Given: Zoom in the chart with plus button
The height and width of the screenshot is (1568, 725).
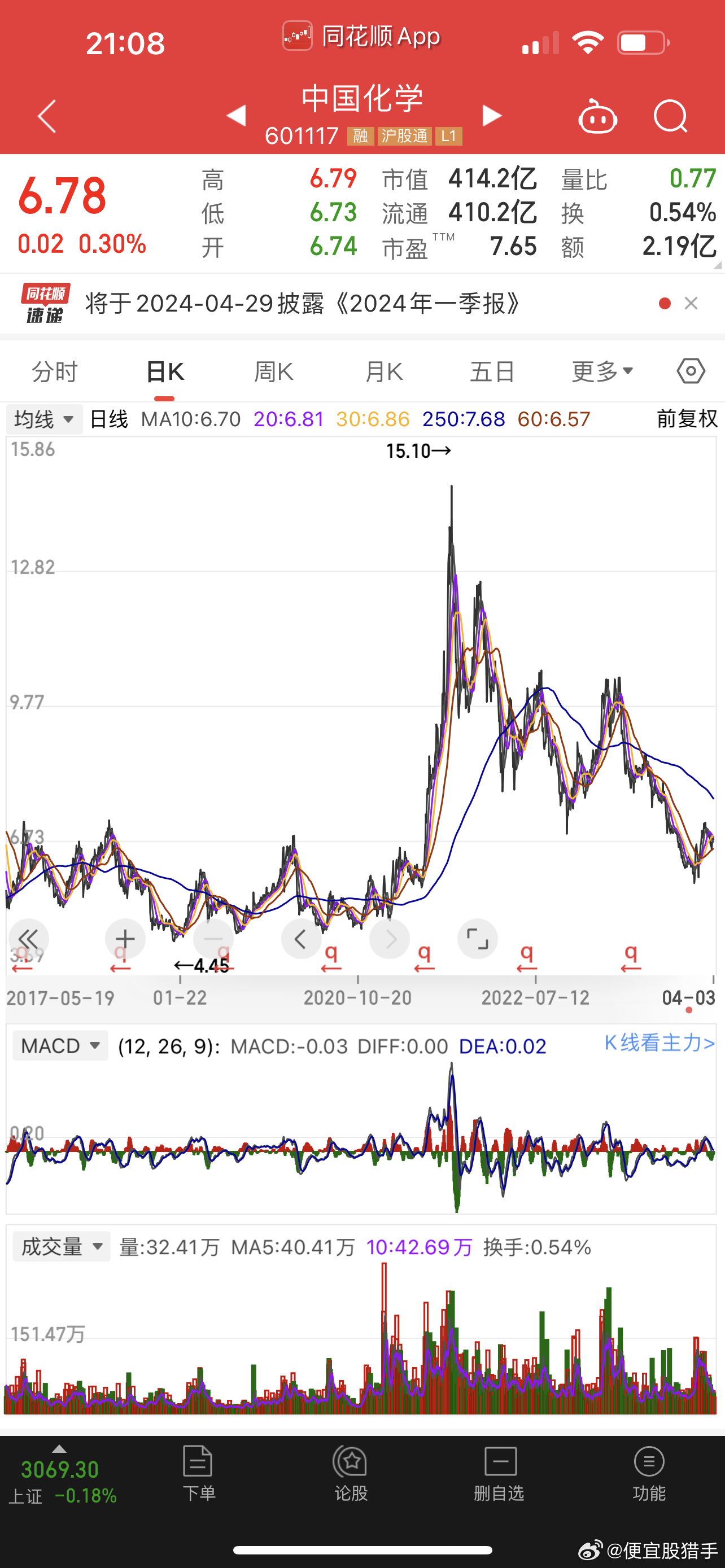Looking at the screenshot, I should coord(125,939).
